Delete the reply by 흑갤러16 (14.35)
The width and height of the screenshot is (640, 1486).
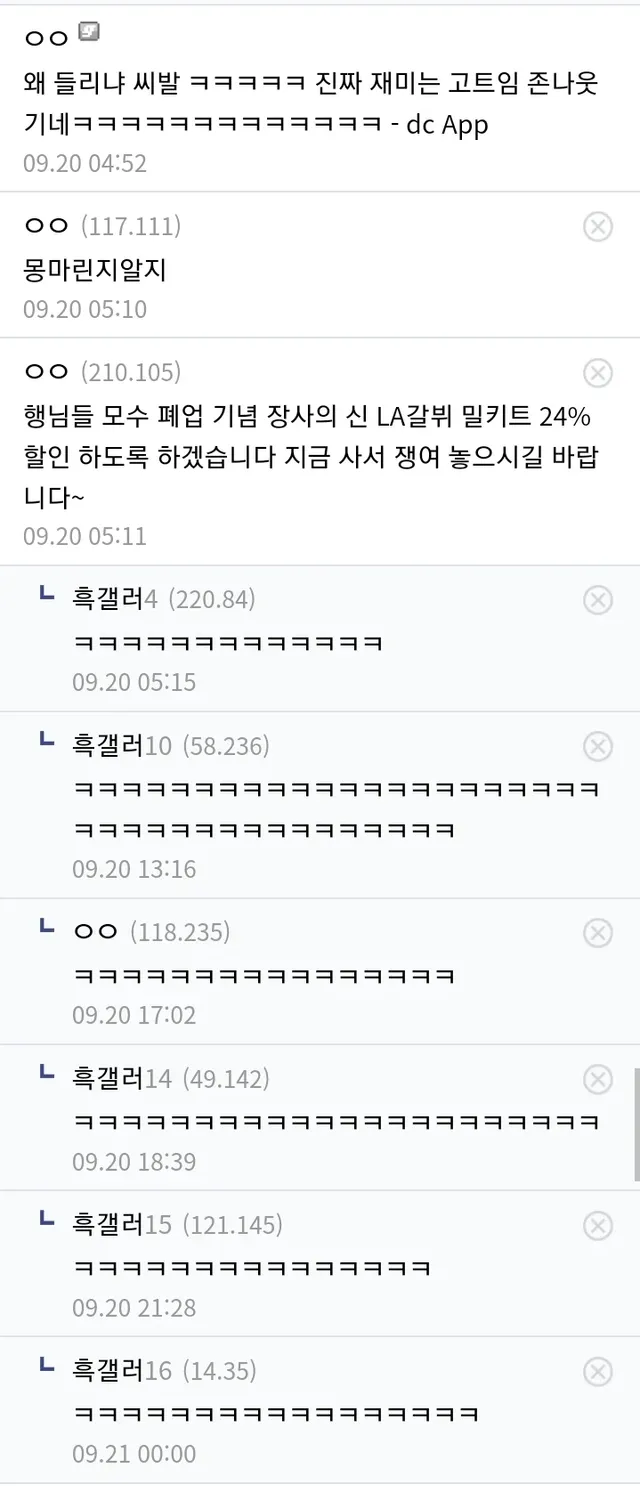pyautogui.click(x=597, y=1371)
